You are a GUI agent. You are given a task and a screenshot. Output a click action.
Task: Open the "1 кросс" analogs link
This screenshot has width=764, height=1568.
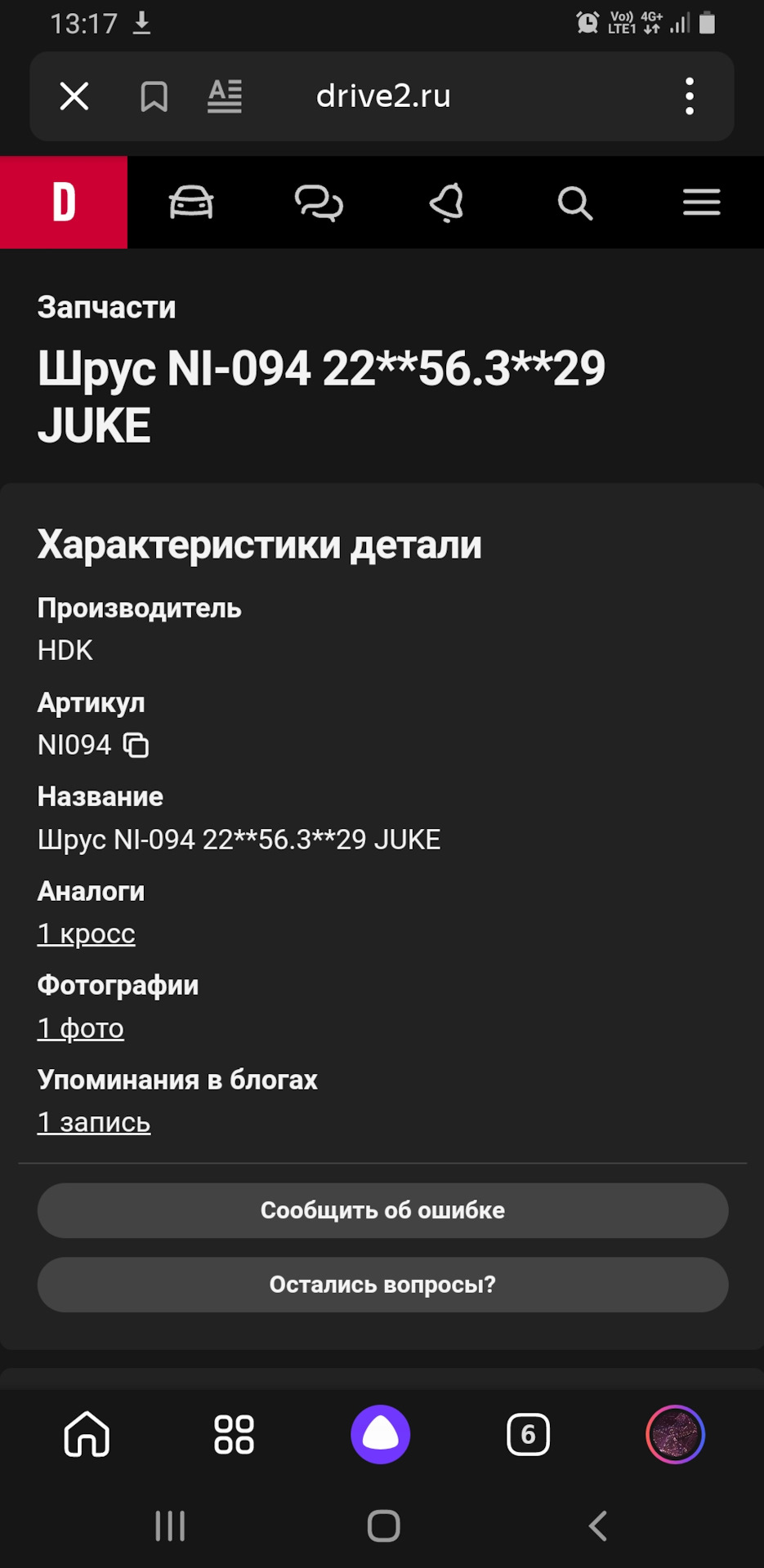coord(87,933)
